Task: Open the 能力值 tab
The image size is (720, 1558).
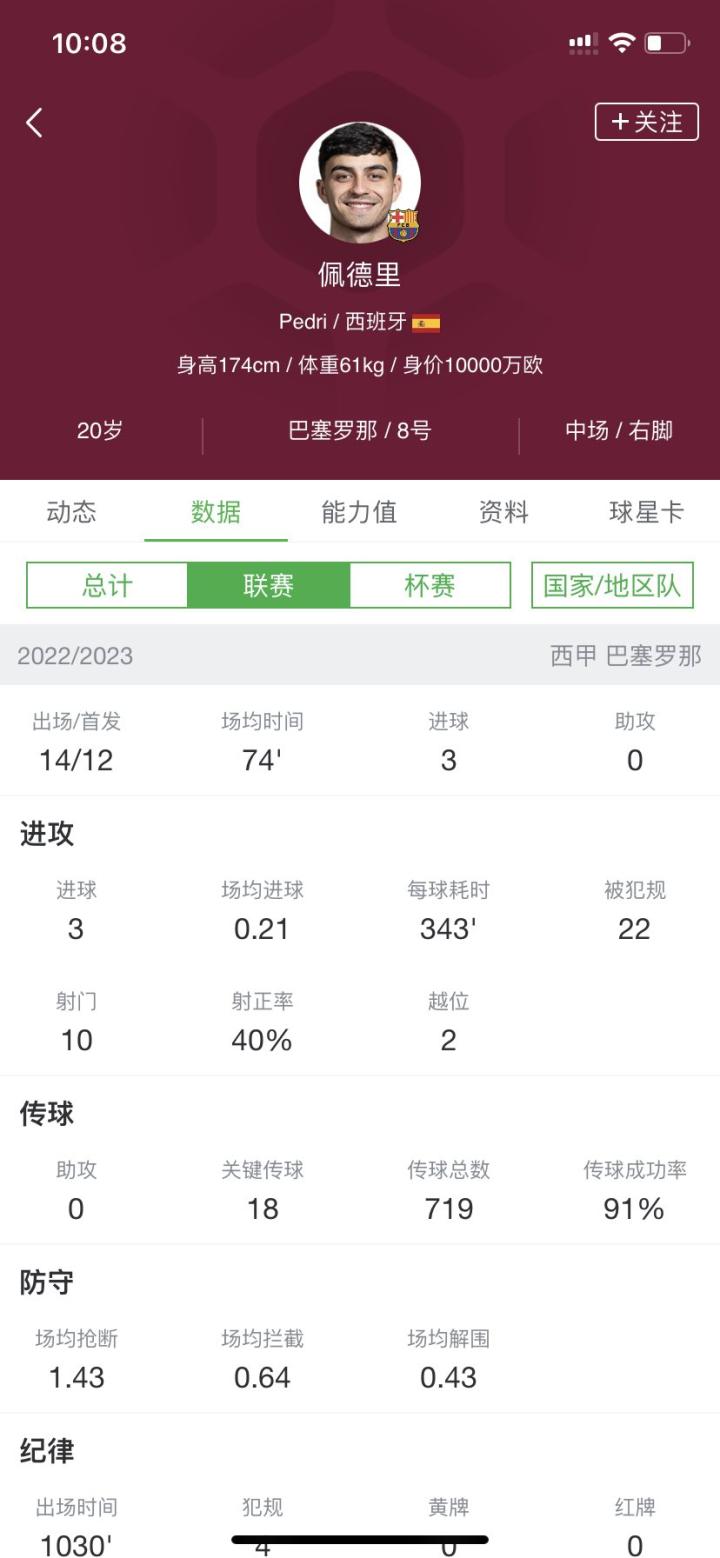Action: pos(359,512)
